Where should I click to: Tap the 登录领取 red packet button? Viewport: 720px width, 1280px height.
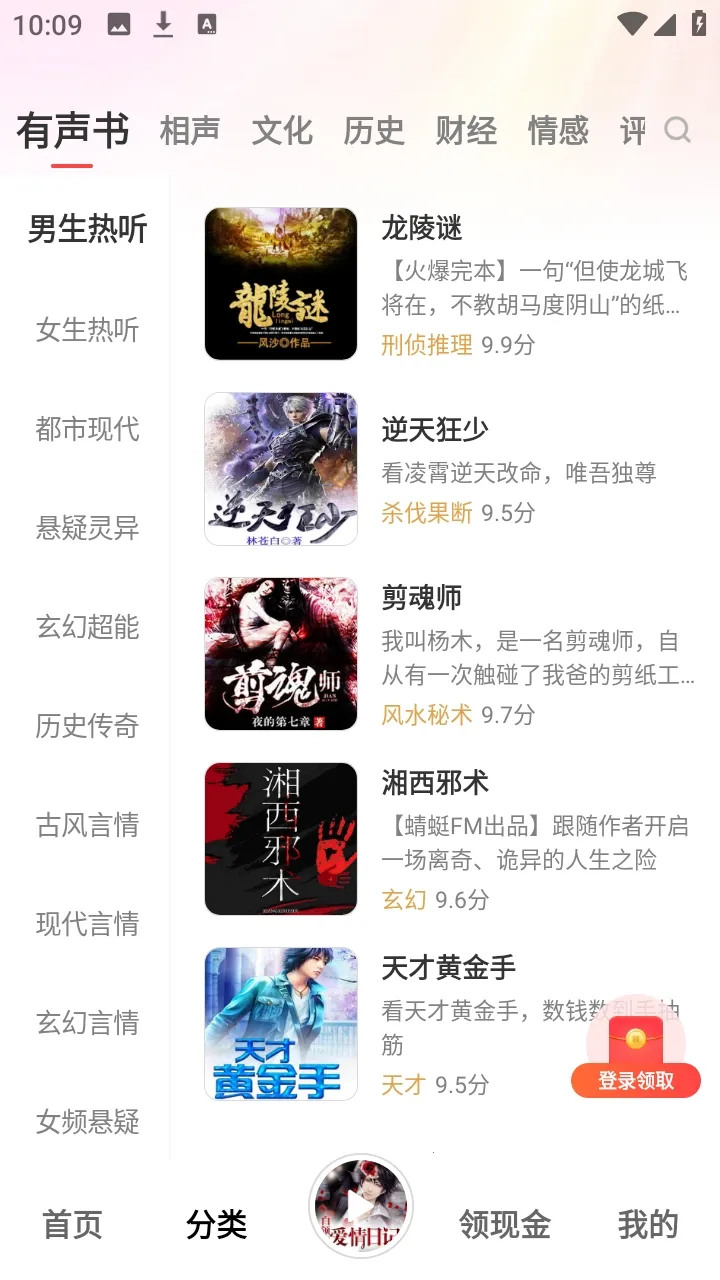point(636,1057)
